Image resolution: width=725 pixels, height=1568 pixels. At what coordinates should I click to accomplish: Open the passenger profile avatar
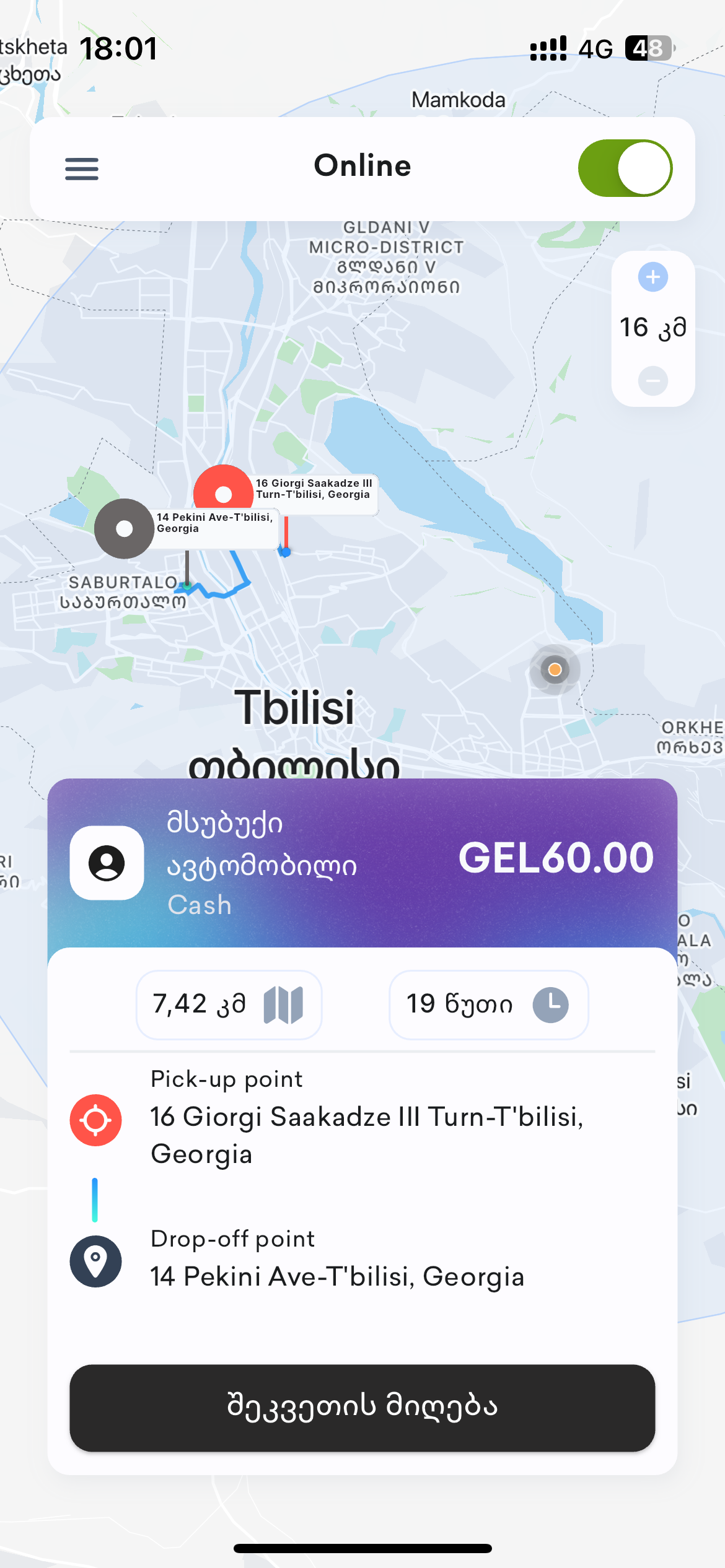click(107, 863)
